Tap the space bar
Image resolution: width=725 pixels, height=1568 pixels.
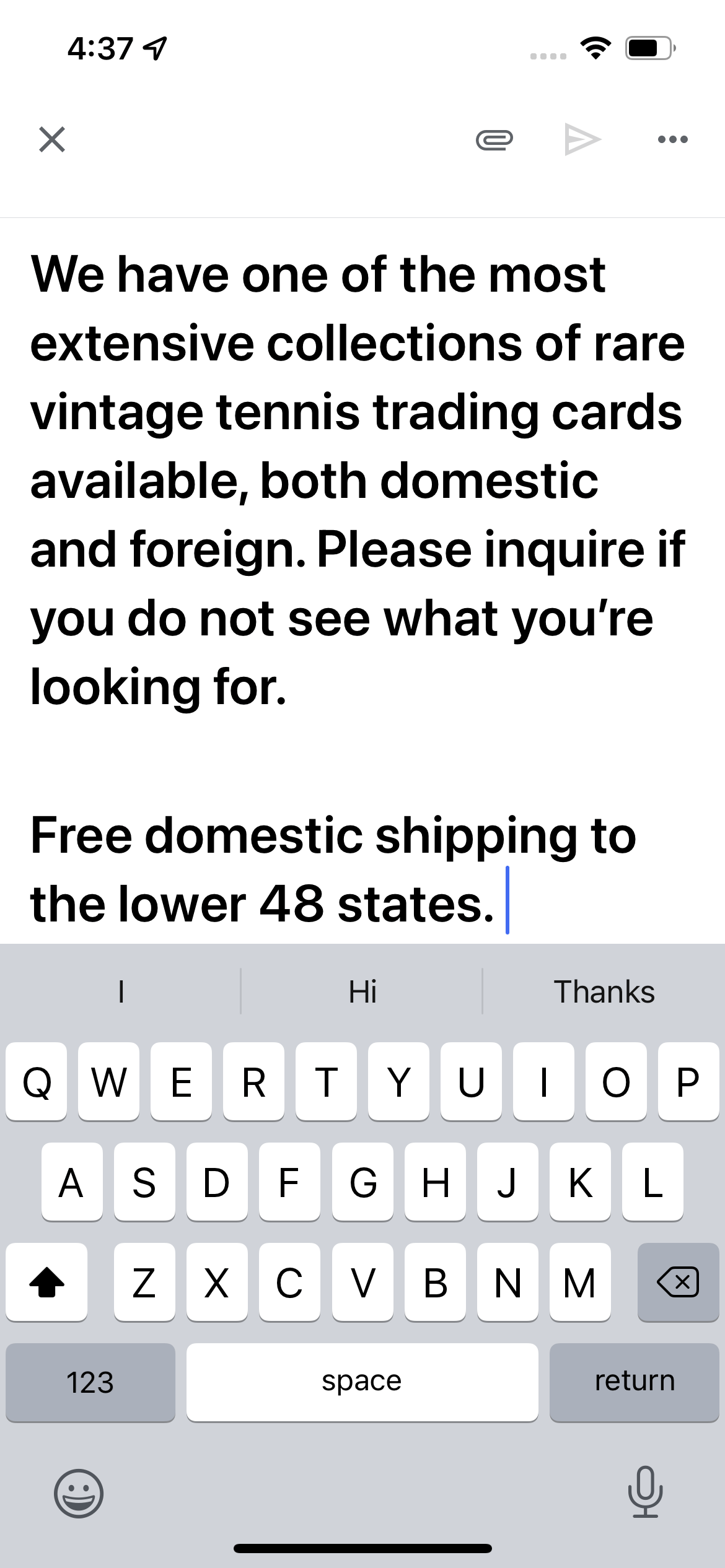pos(362,1382)
